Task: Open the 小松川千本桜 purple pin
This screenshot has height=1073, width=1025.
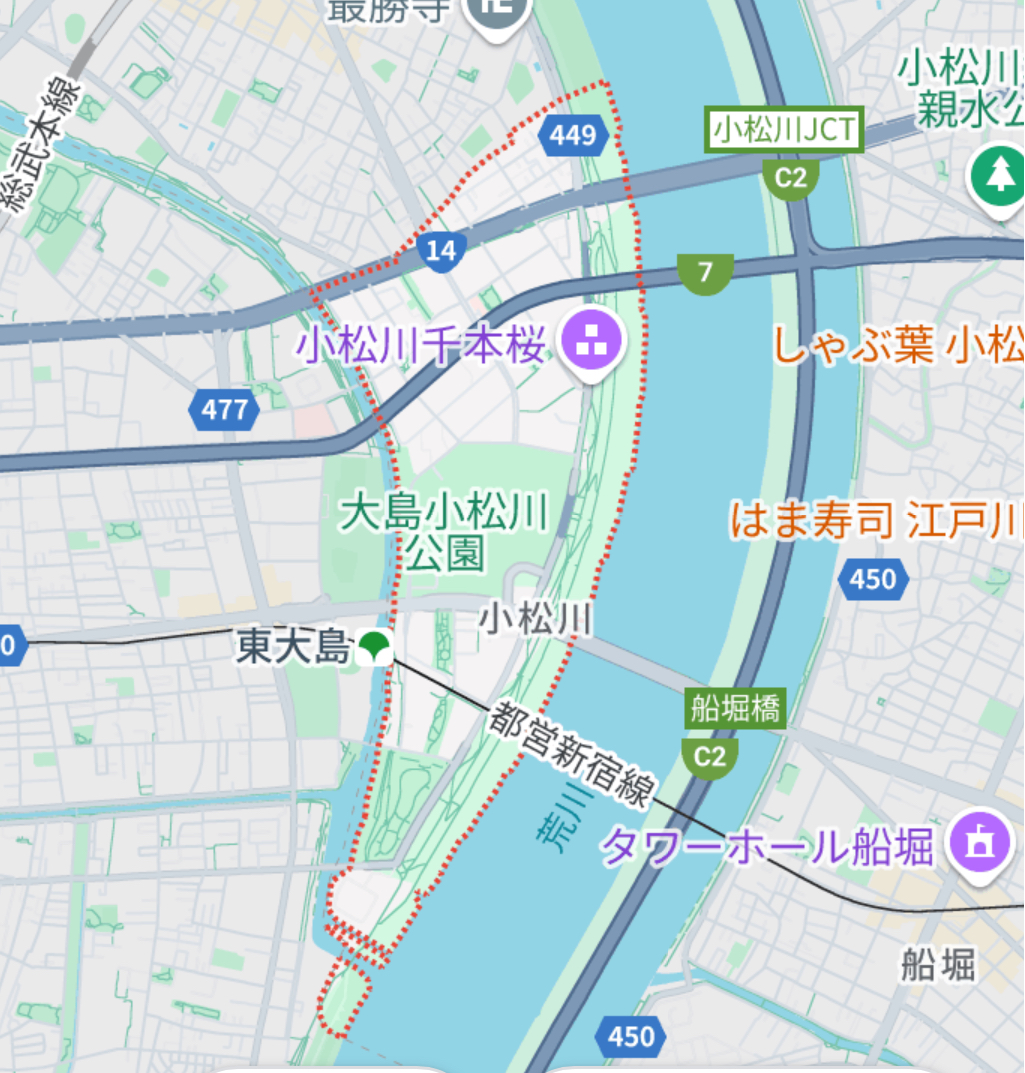Action: 593,342
